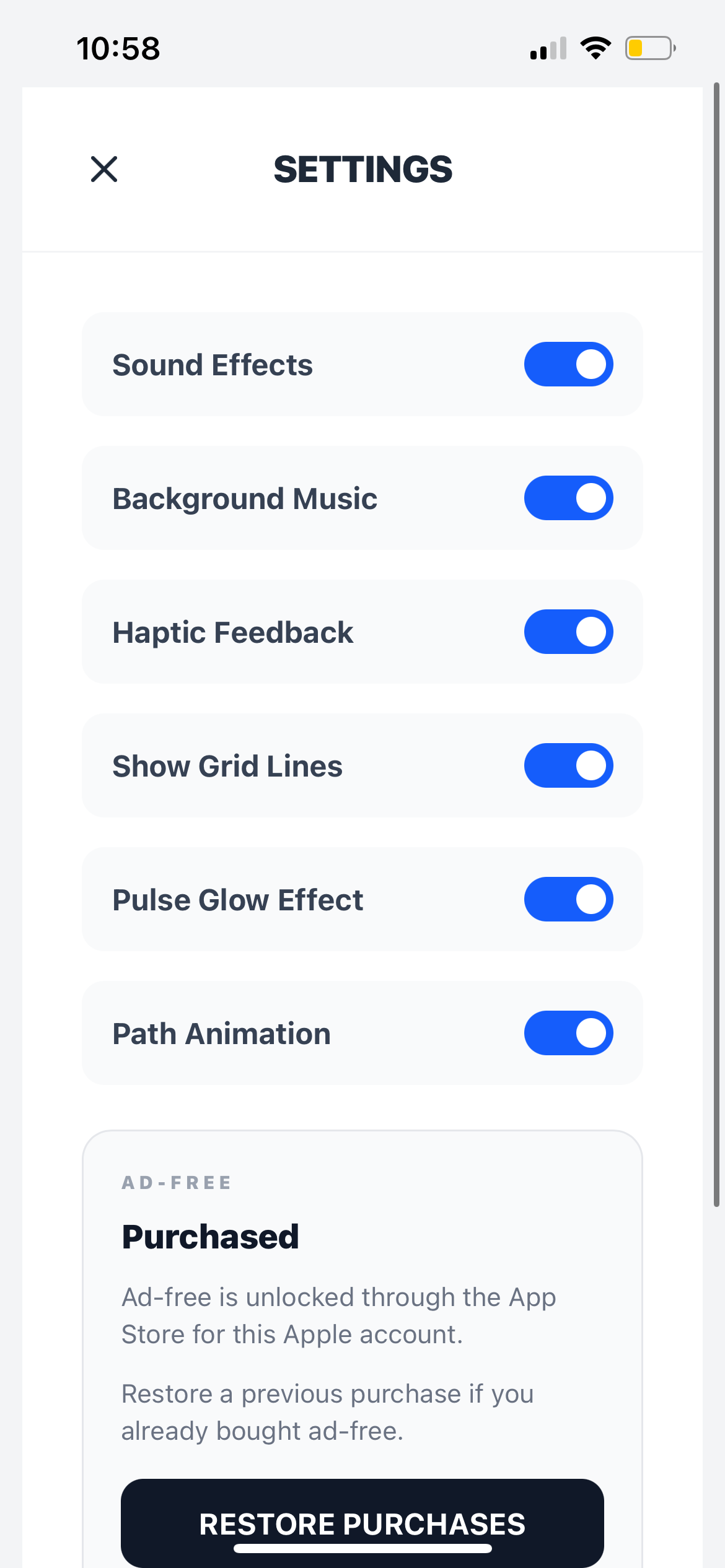Disable Haptic Feedback
Image resolution: width=725 pixels, height=1568 pixels.
tap(568, 631)
